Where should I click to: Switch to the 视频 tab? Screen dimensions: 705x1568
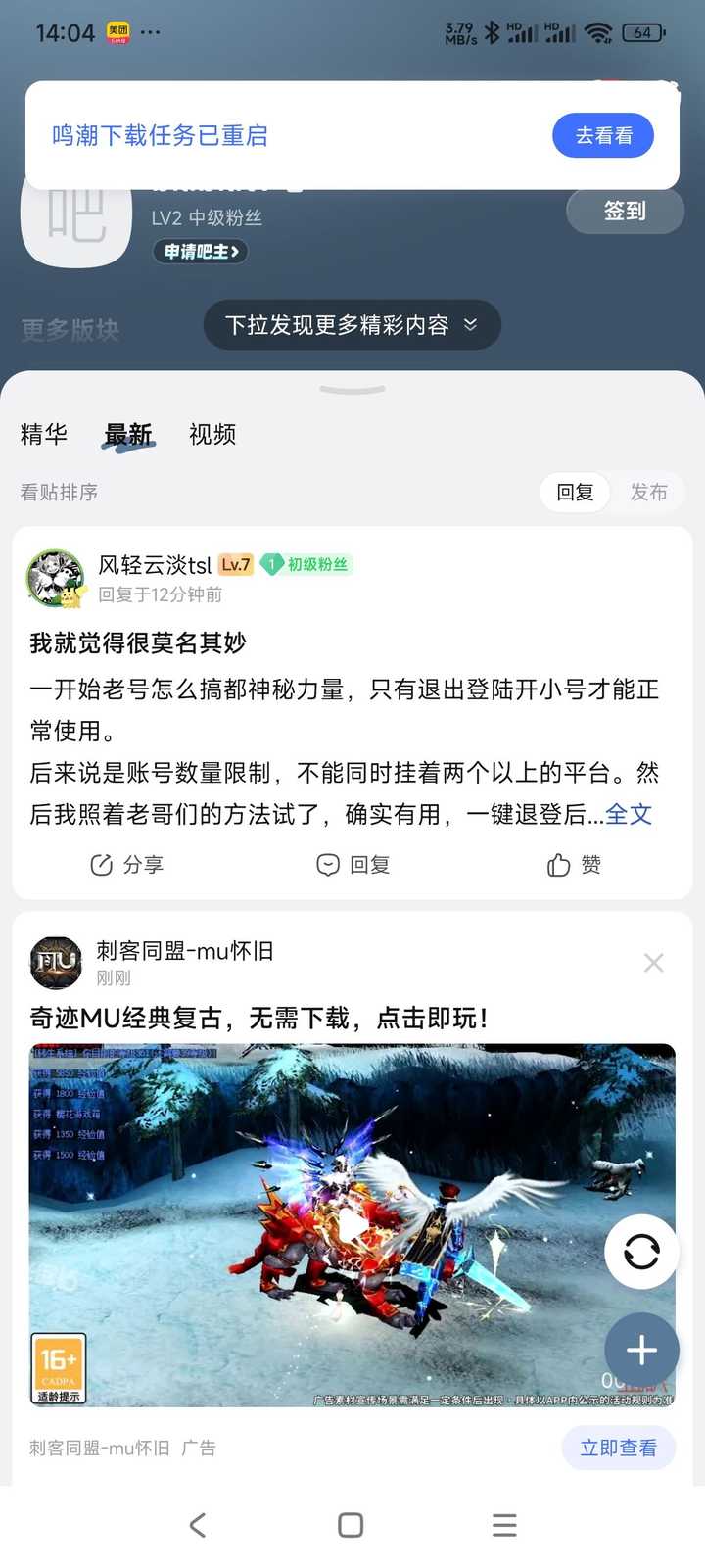pos(211,434)
